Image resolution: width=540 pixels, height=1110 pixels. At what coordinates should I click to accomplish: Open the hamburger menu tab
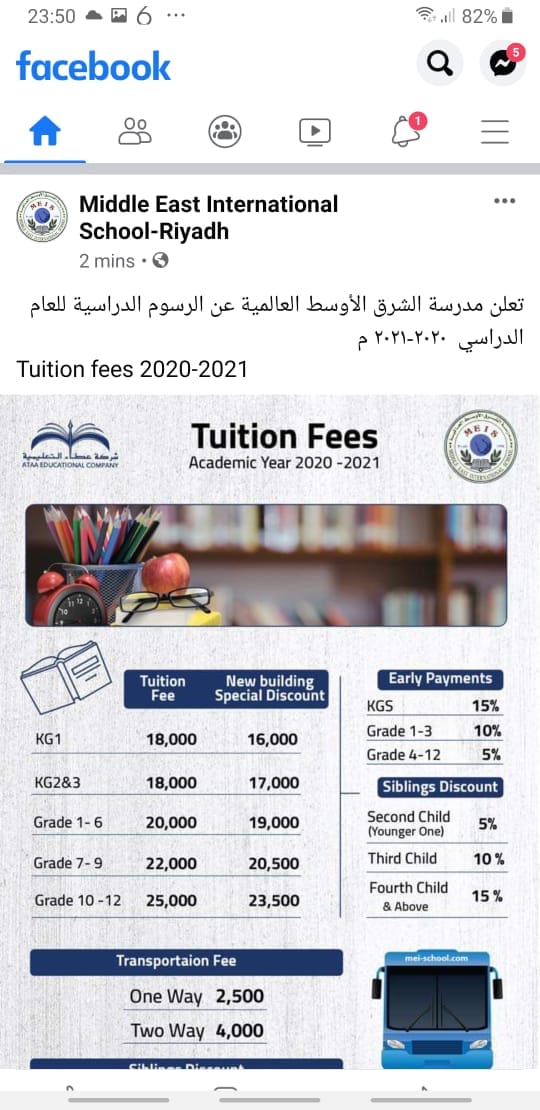[495, 132]
